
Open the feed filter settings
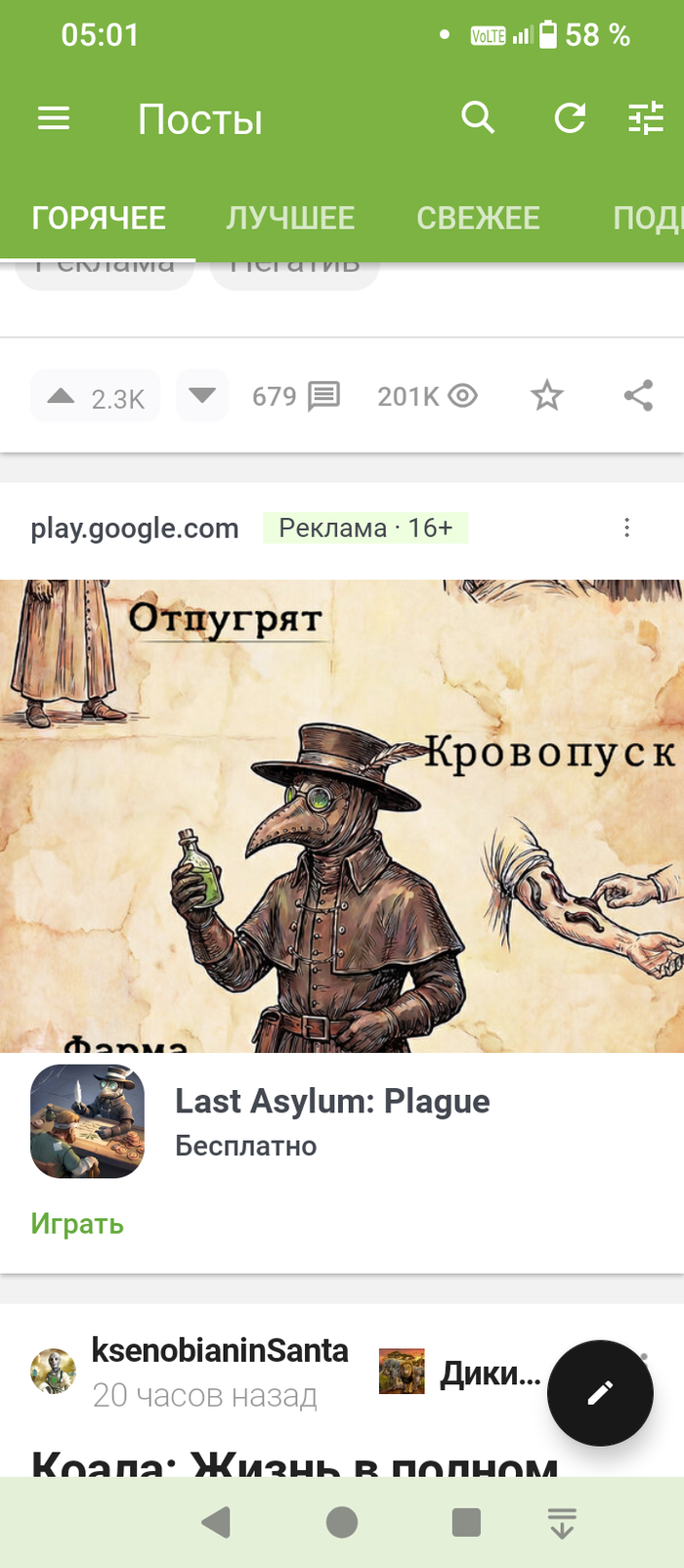point(645,118)
